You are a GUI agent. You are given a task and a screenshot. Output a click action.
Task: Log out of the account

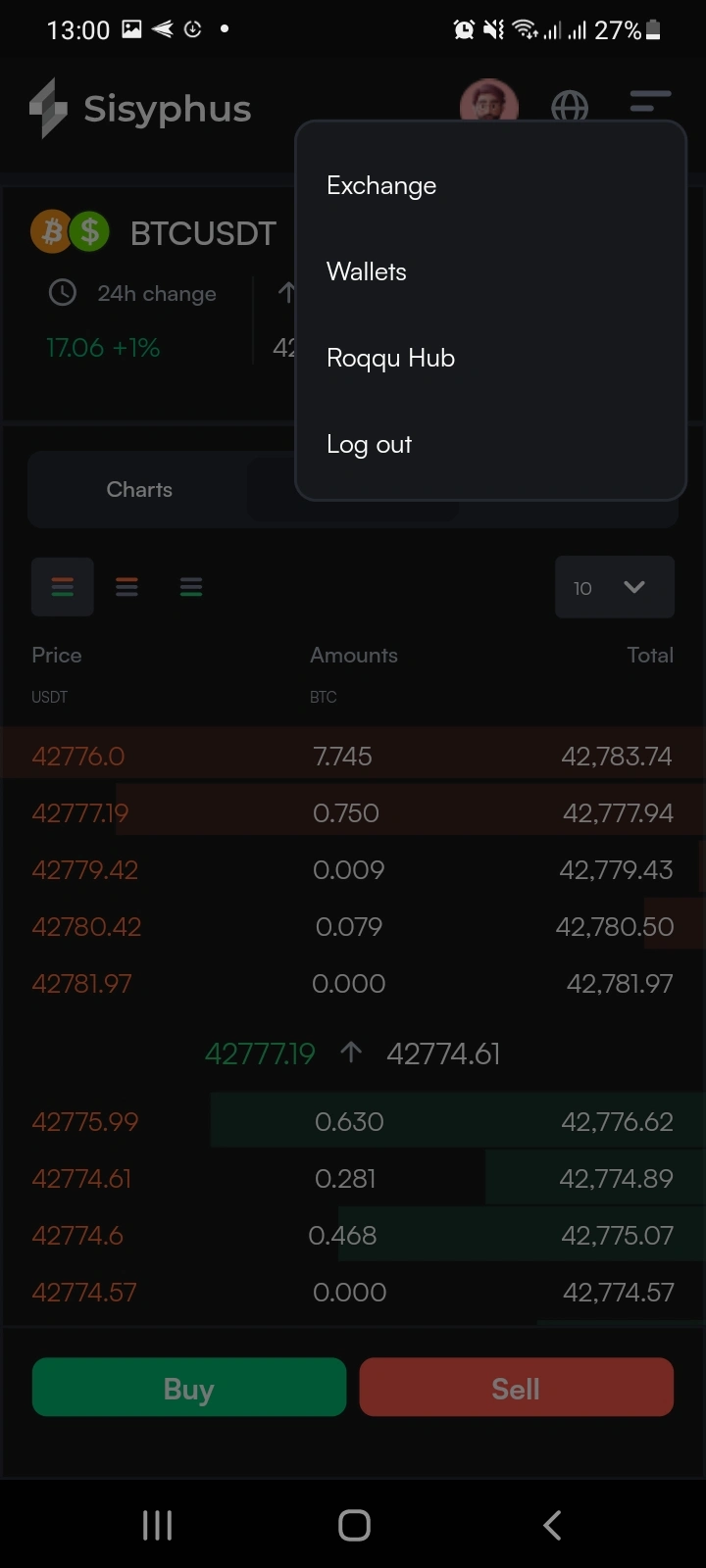click(x=369, y=444)
